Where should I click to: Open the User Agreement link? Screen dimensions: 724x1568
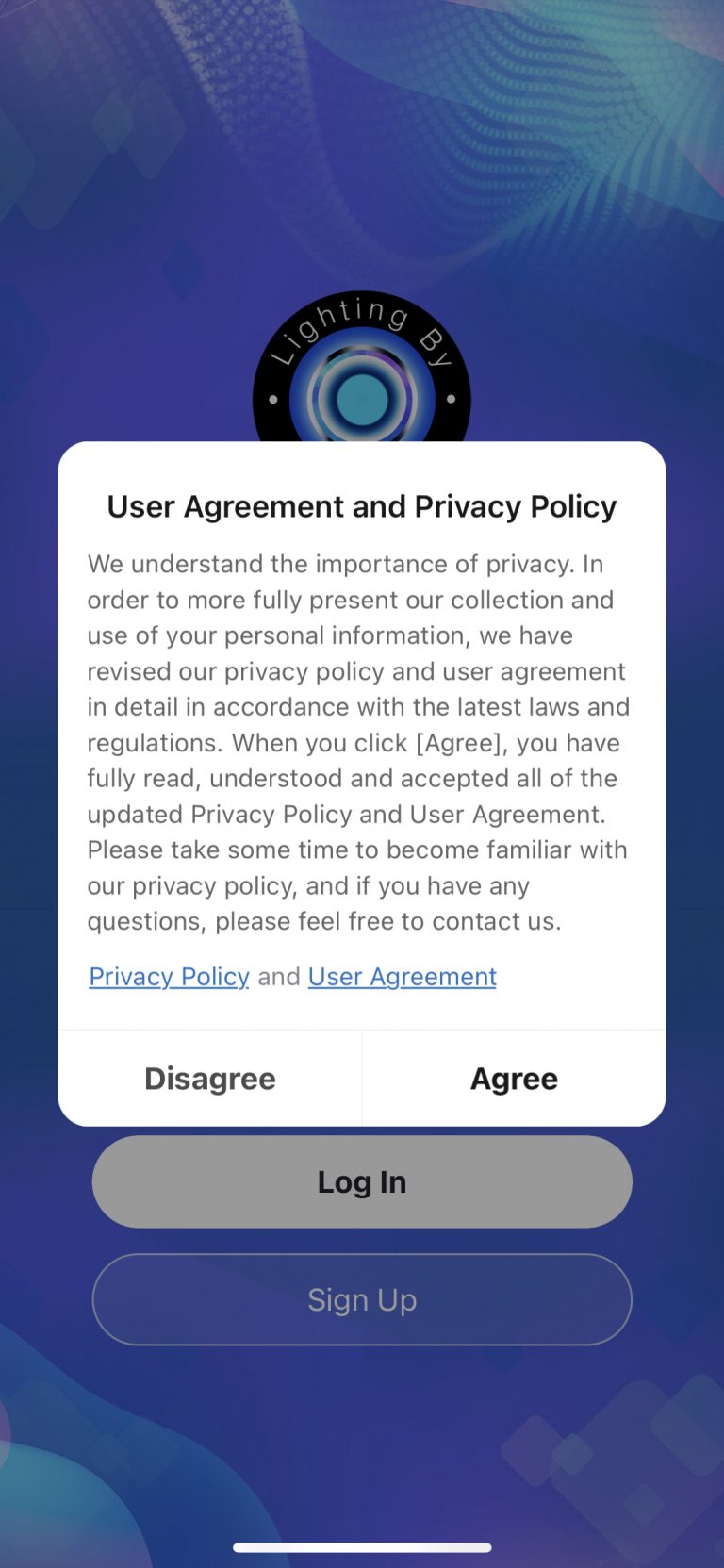[x=403, y=977]
